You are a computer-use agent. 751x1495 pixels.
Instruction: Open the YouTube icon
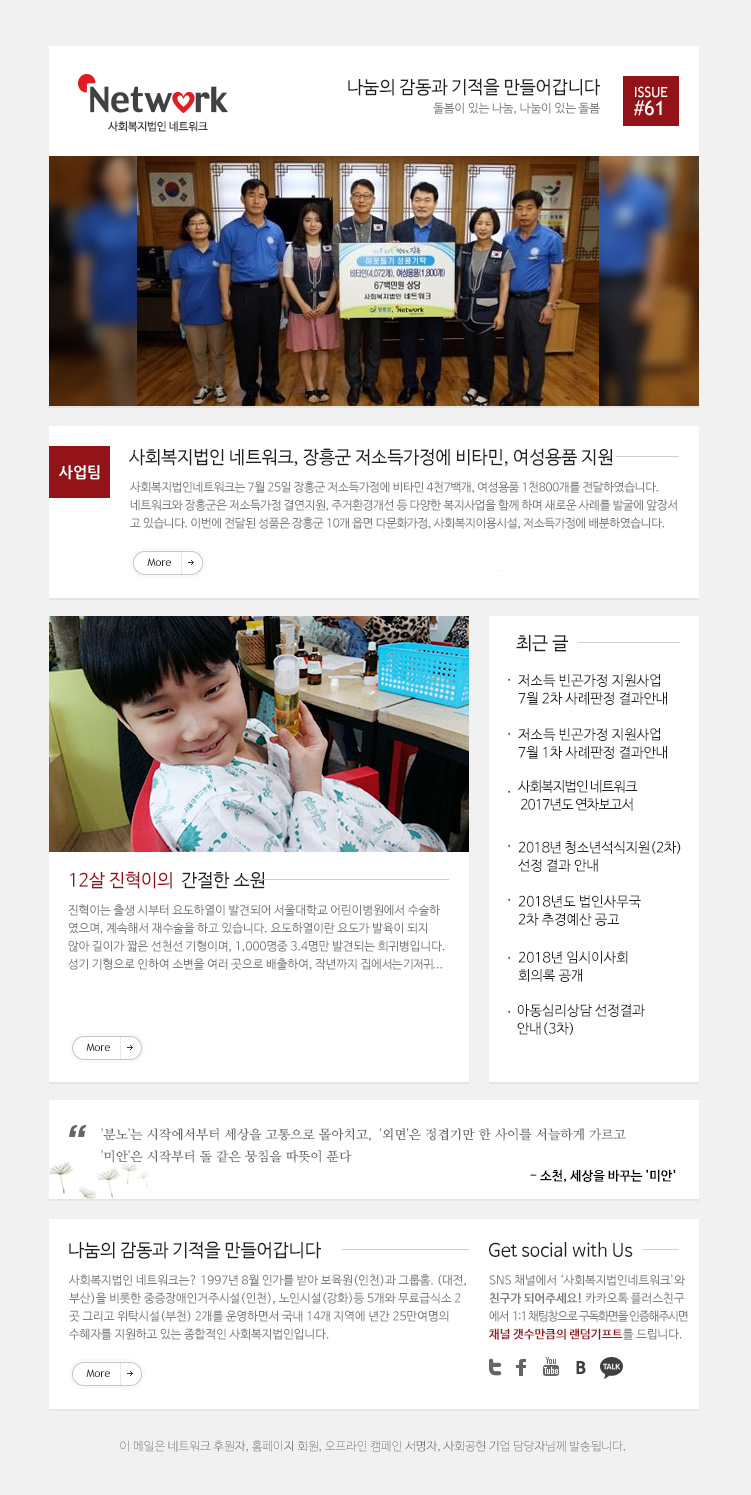click(x=550, y=1367)
